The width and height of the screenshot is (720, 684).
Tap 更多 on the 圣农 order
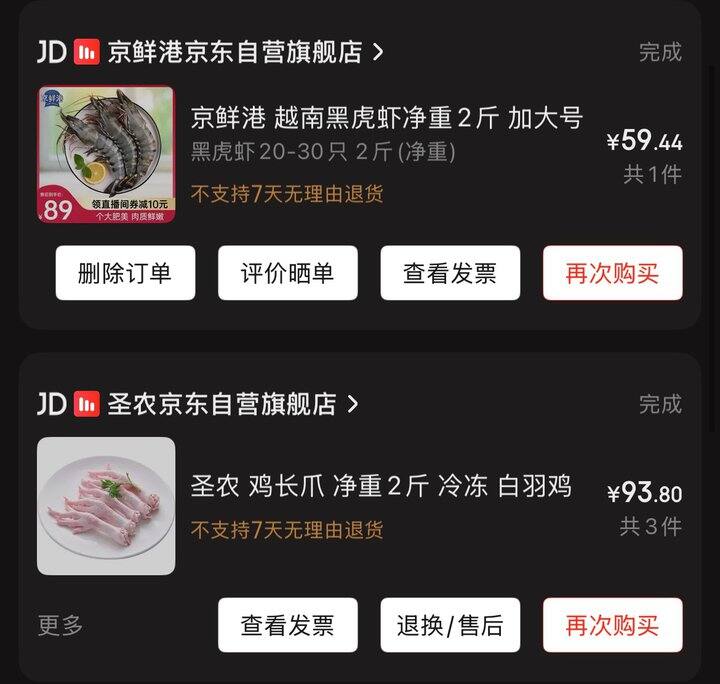click(60, 626)
